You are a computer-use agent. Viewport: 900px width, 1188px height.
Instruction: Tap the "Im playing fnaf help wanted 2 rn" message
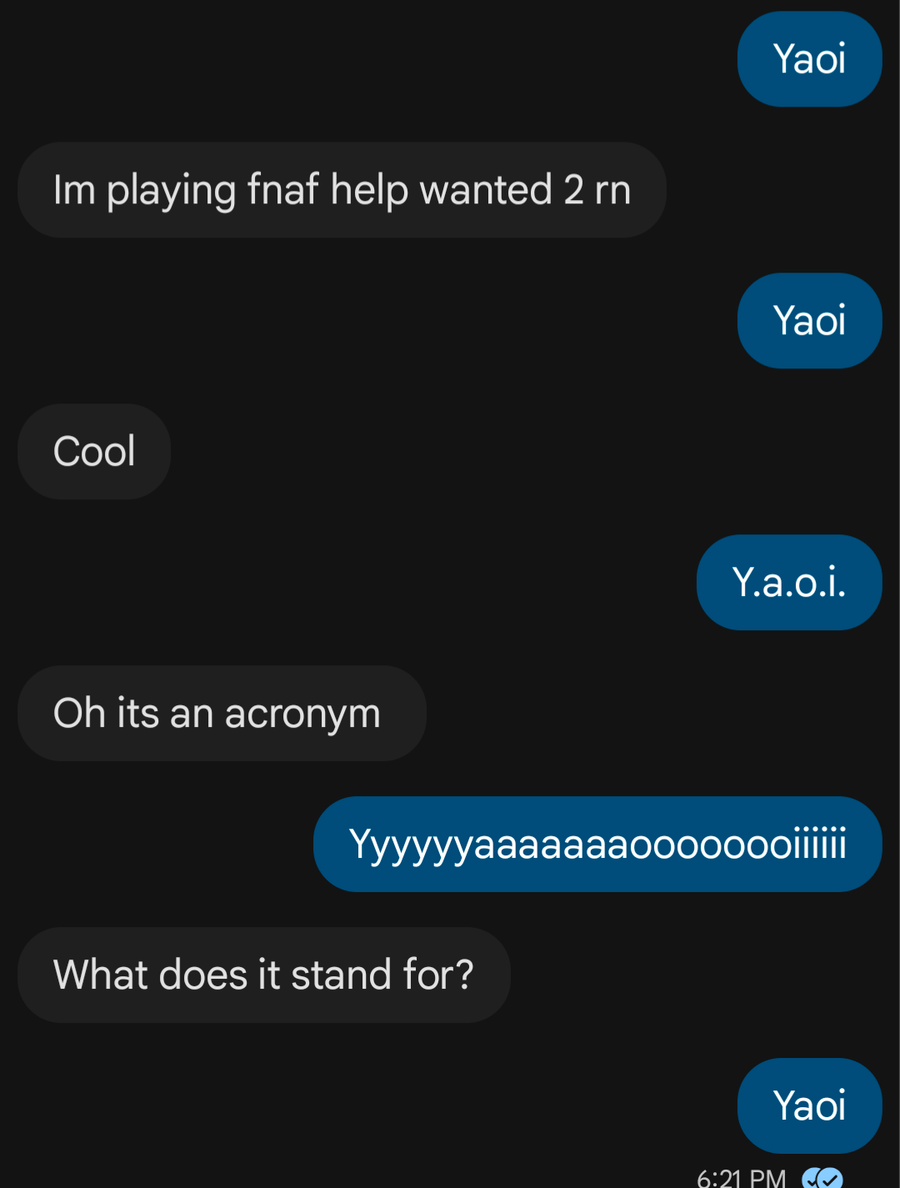click(x=341, y=190)
